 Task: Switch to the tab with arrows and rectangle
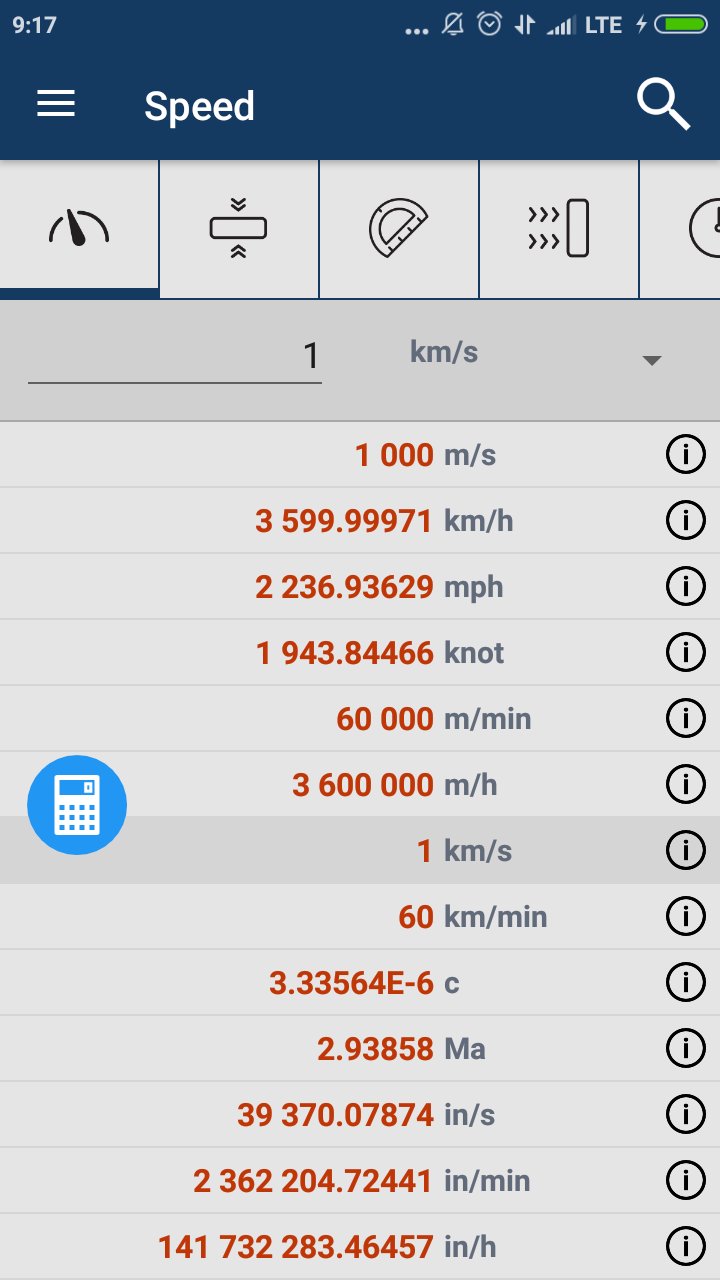[559, 229]
